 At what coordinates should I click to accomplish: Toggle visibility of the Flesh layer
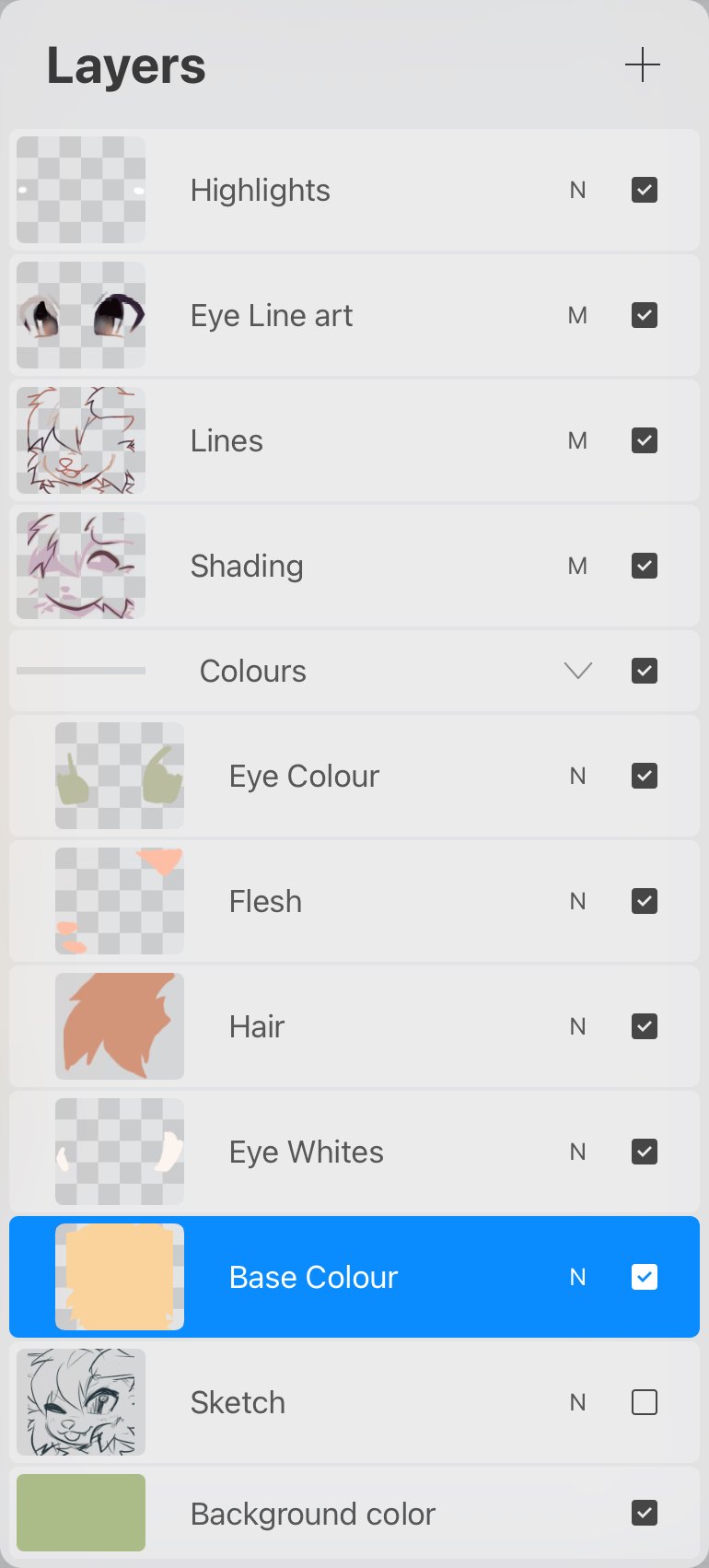pos(644,901)
